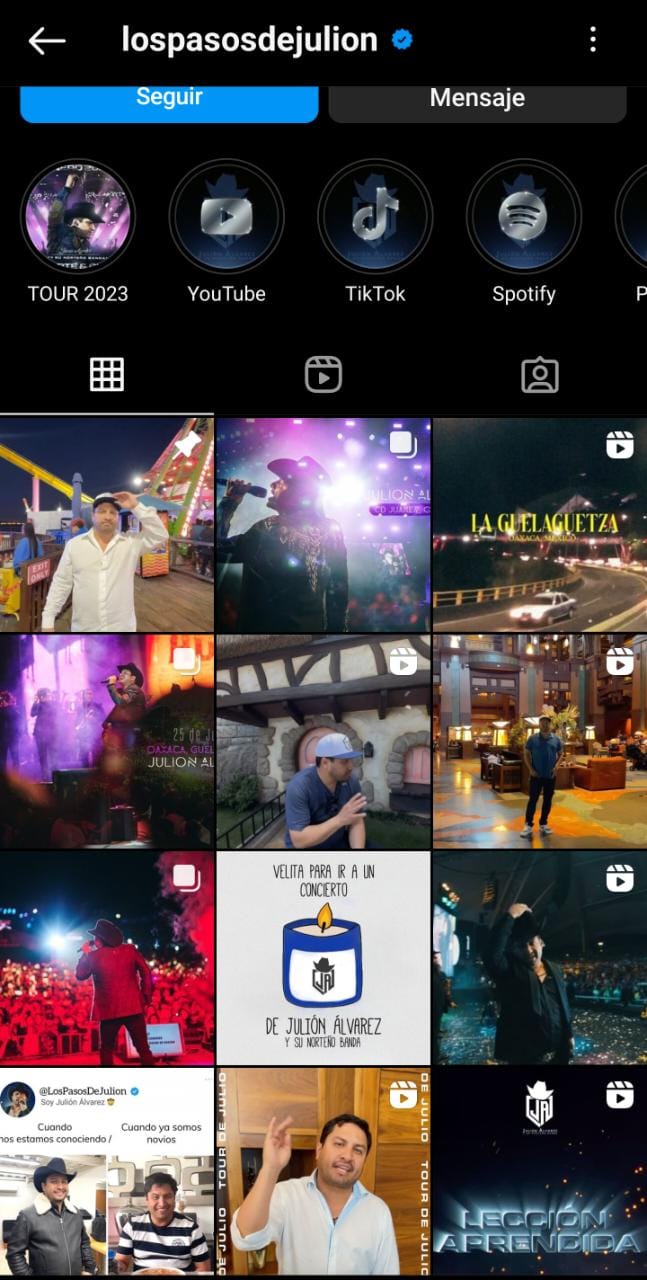Screen dimensions: 647x1280
Task: Open the Spotify story highlight
Action: (524, 217)
